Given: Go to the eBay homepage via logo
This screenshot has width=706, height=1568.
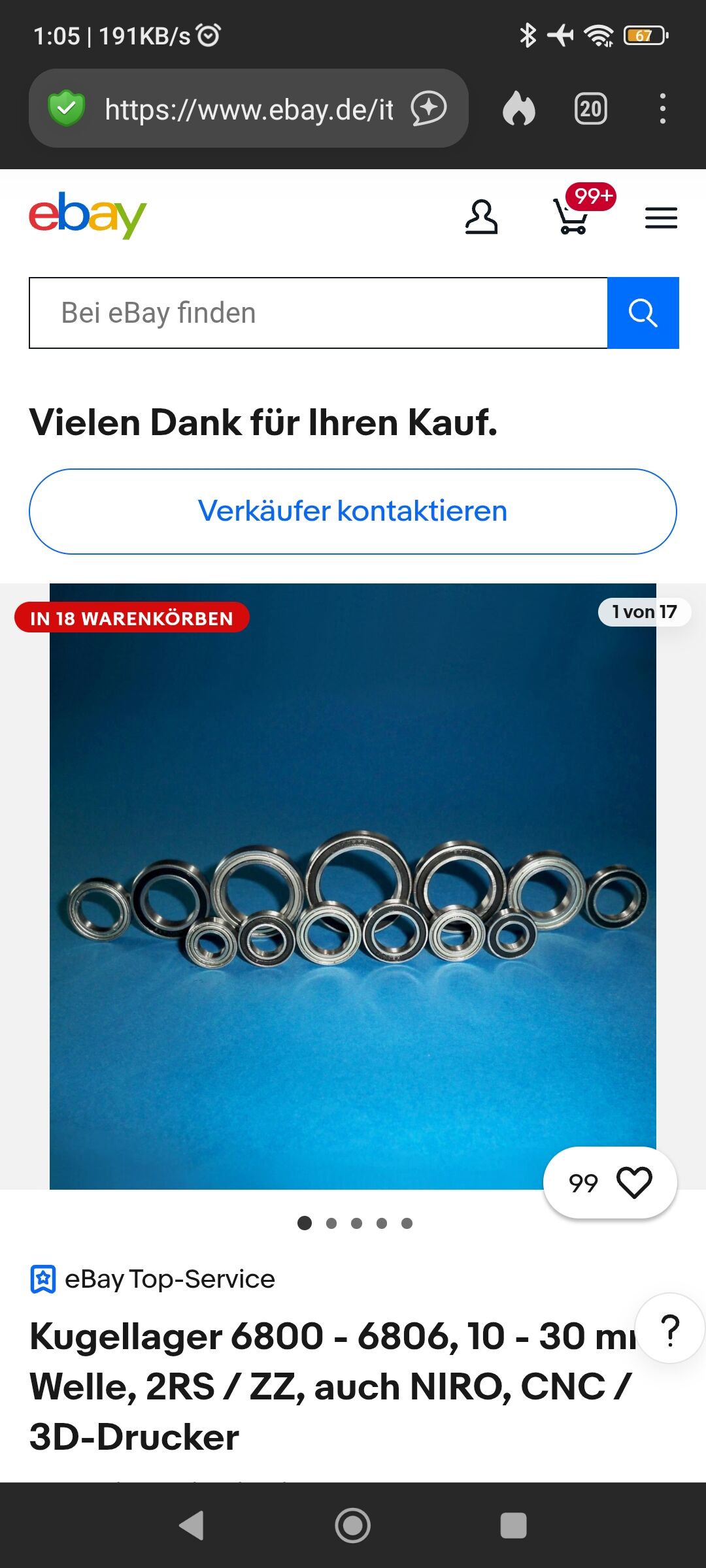Looking at the screenshot, I should (88, 215).
